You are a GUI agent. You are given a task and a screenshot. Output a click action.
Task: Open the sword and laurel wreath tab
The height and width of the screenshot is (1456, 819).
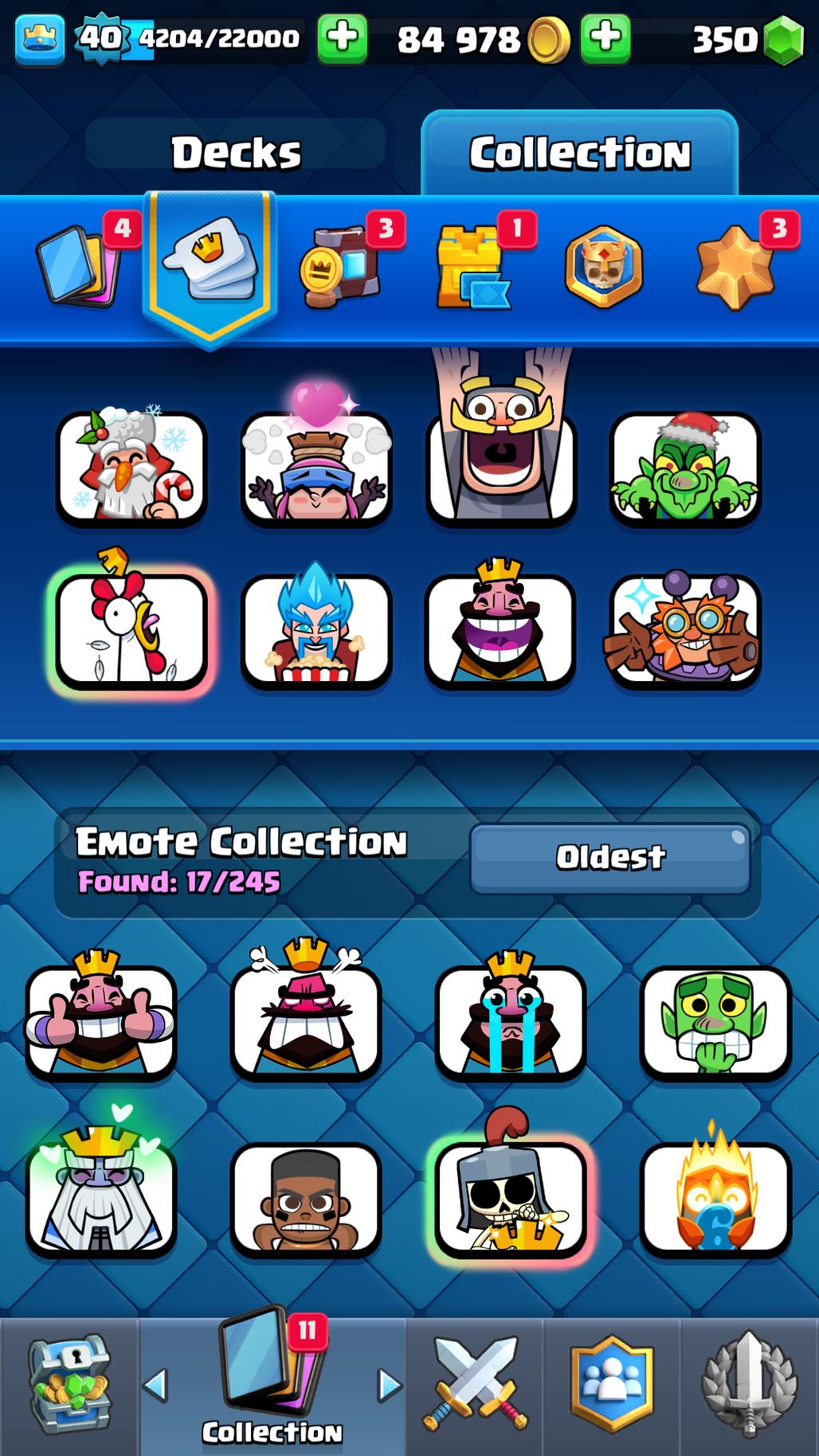pyautogui.click(x=749, y=1386)
